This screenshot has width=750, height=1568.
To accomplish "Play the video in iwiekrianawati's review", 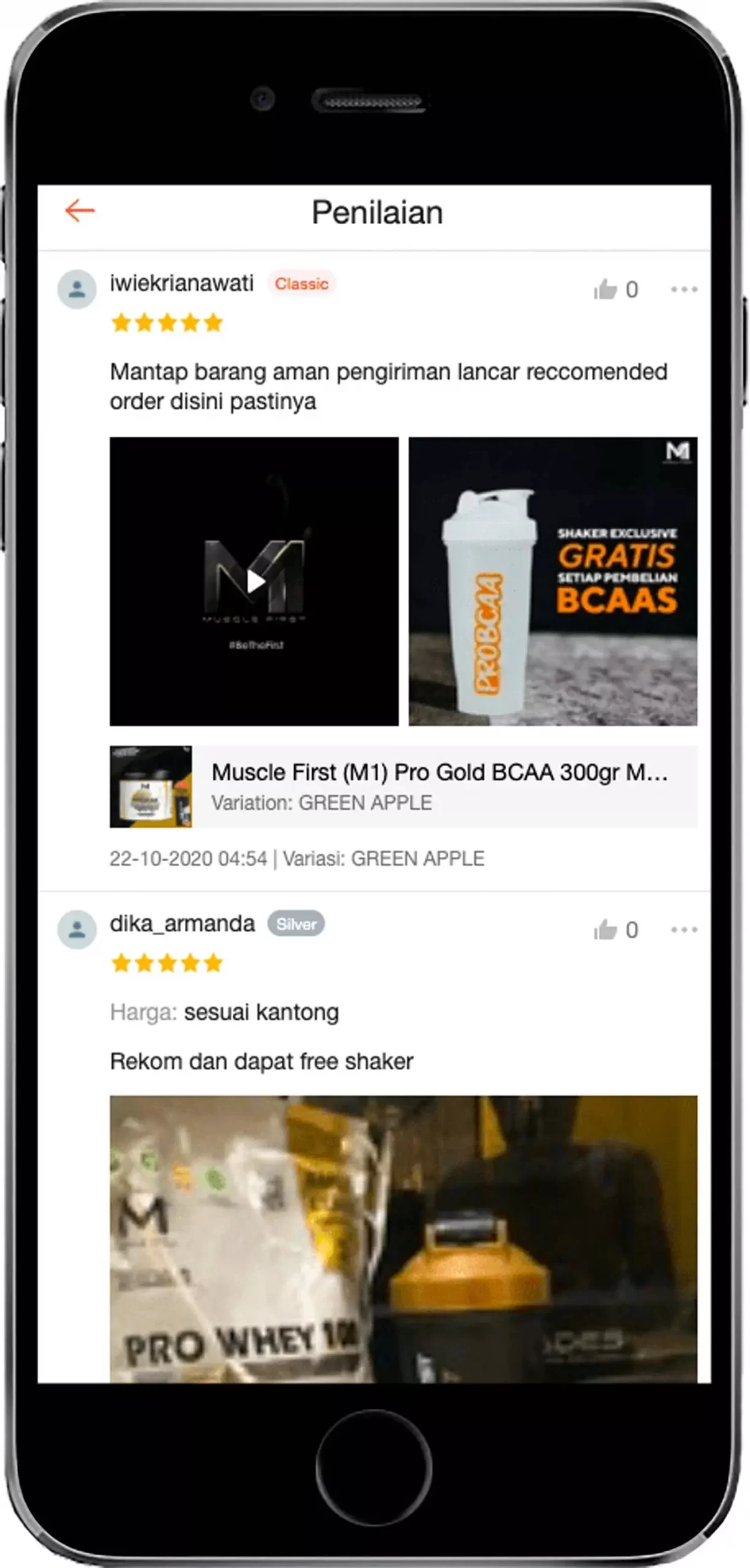I will pyautogui.click(x=254, y=581).
